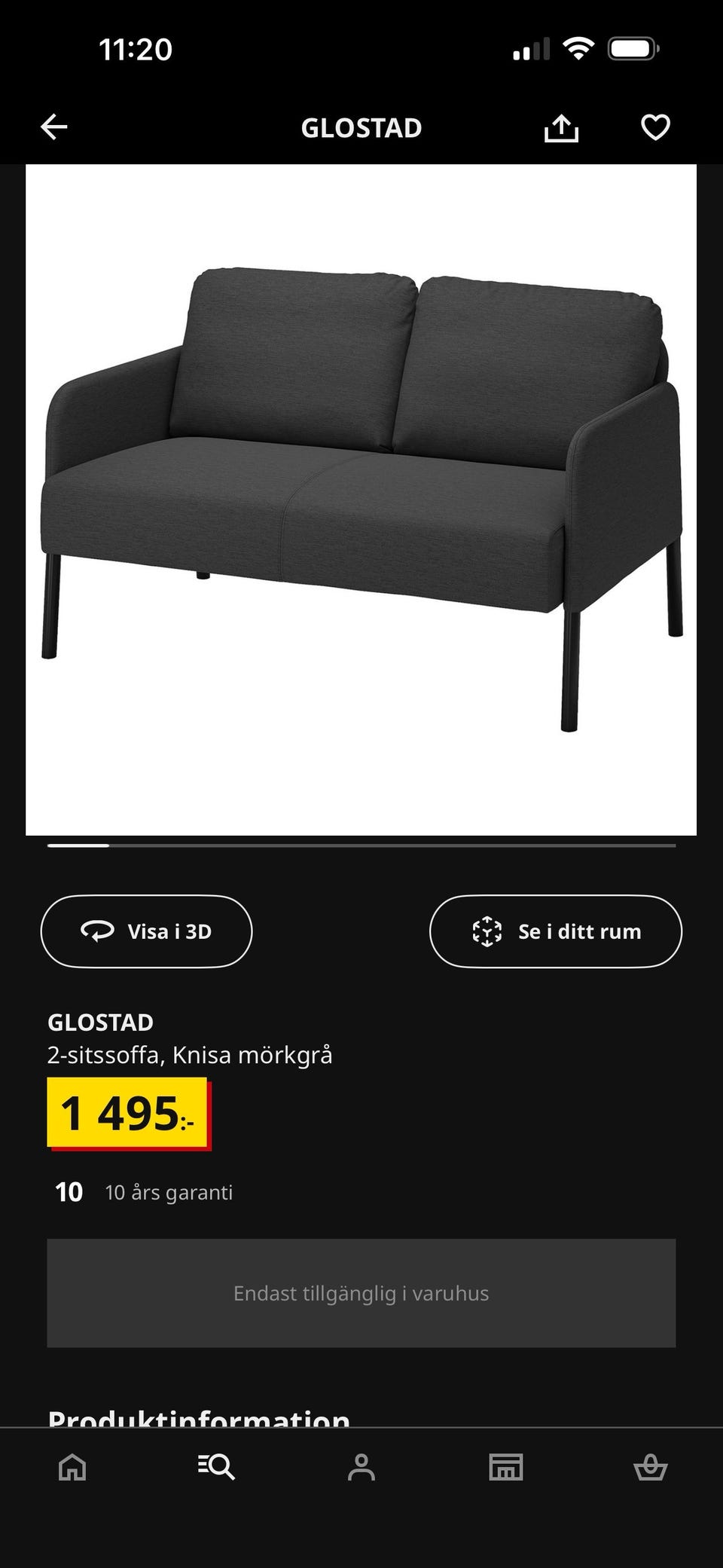The height and width of the screenshot is (1568, 723).
Task: Select the search icon in bottom navigation
Action: tap(216, 1466)
